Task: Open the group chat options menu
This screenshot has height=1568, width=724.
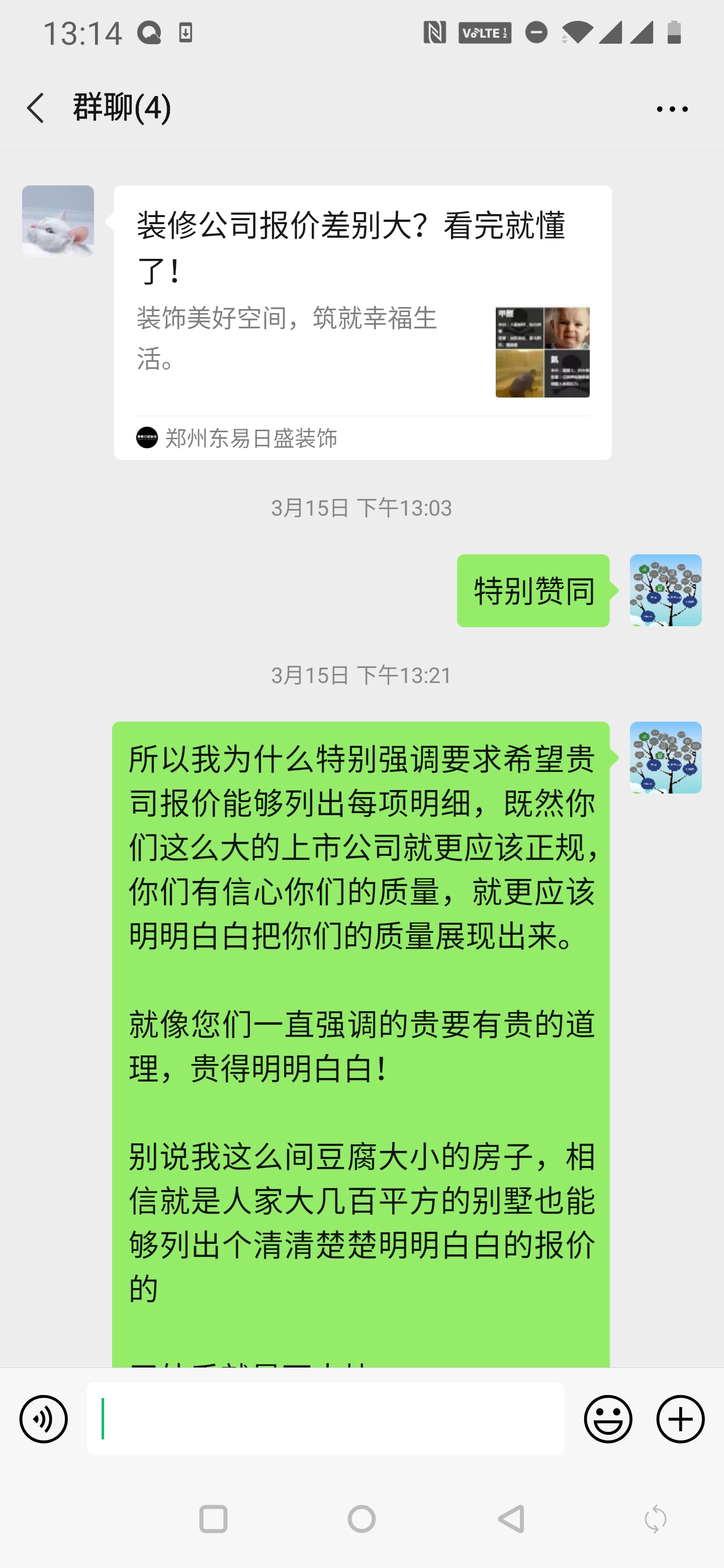Action: (672, 110)
